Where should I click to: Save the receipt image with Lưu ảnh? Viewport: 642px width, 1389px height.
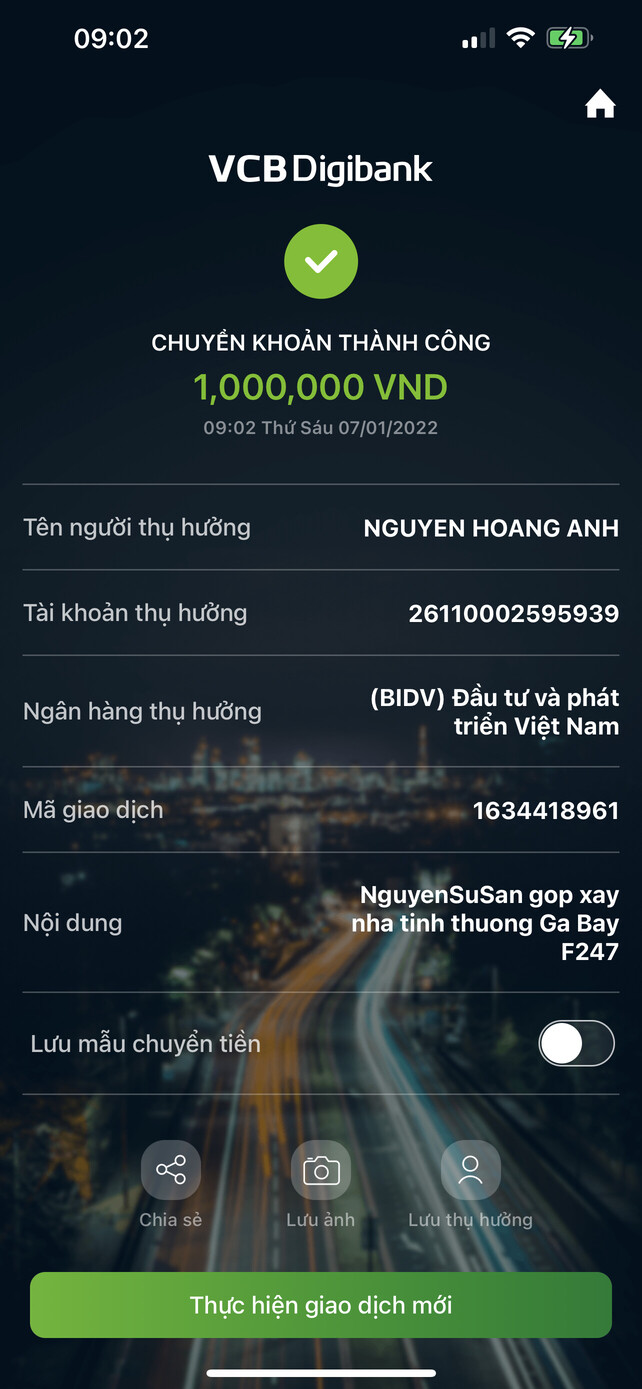pyautogui.click(x=320, y=1170)
